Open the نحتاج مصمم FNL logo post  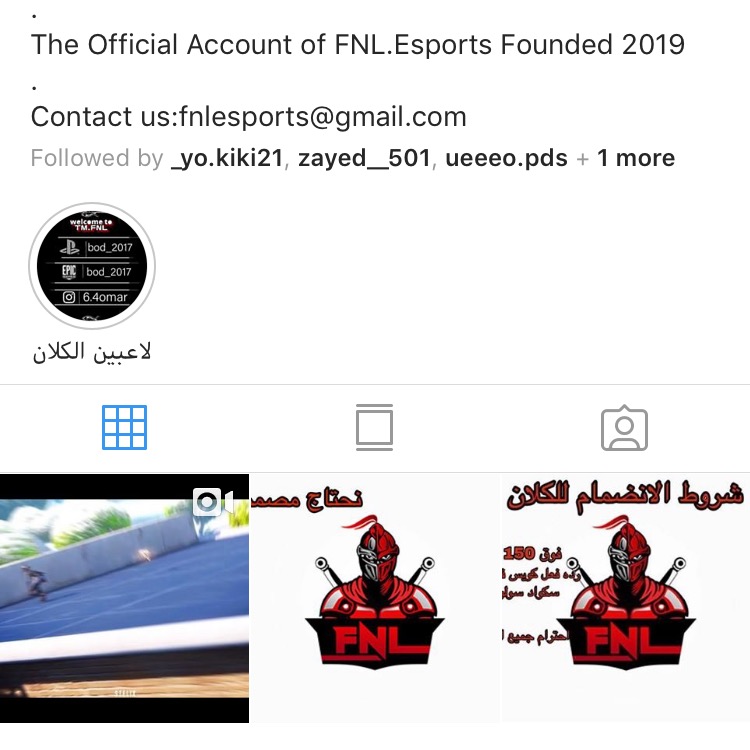[374, 598]
